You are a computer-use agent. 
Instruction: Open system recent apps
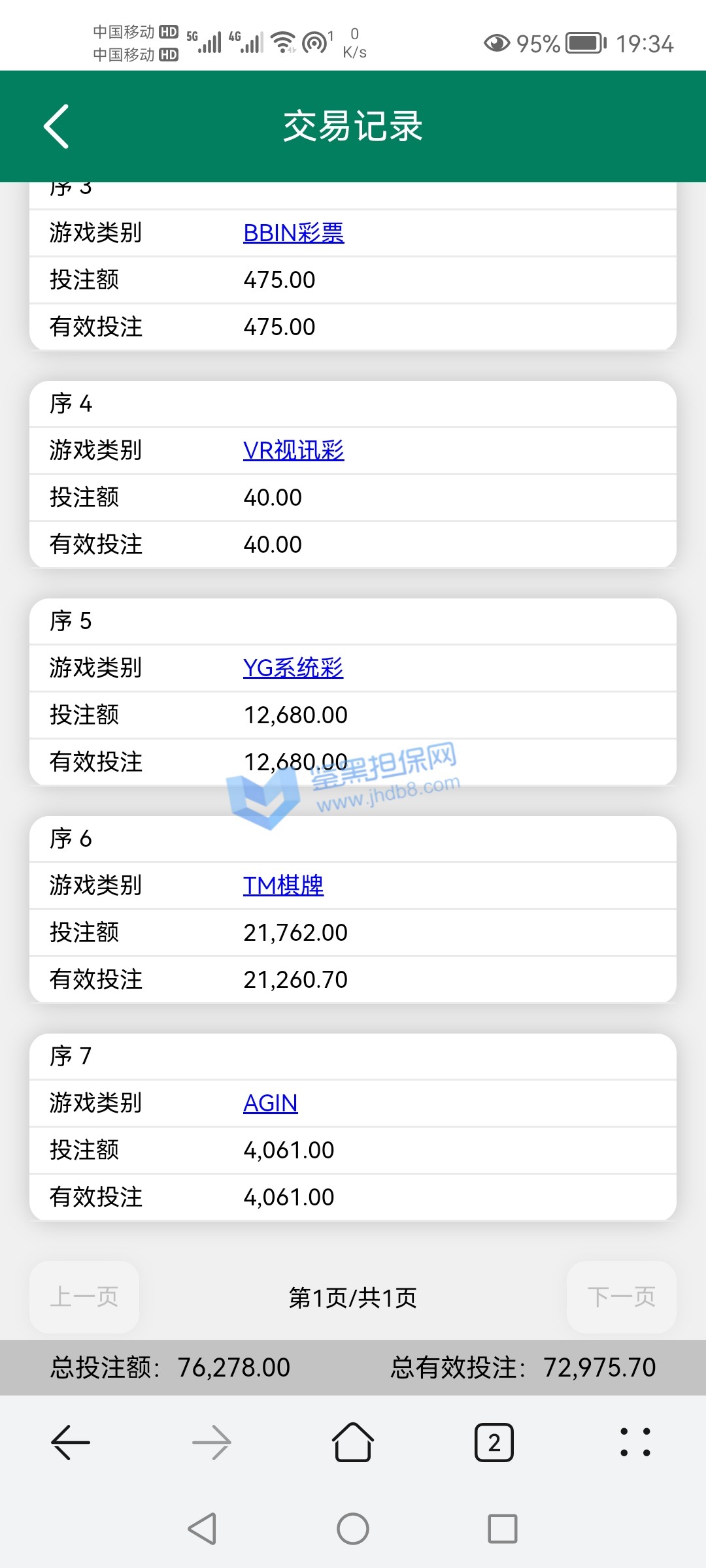tap(503, 1529)
